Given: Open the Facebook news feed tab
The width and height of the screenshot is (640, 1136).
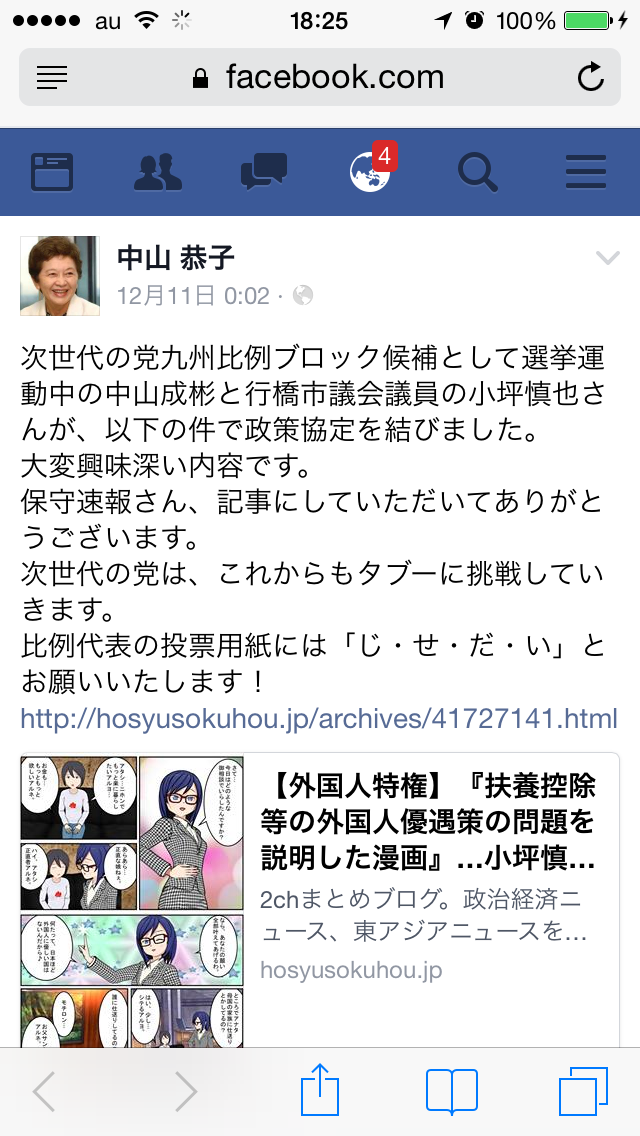Looking at the screenshot, I should coord(52,172).
